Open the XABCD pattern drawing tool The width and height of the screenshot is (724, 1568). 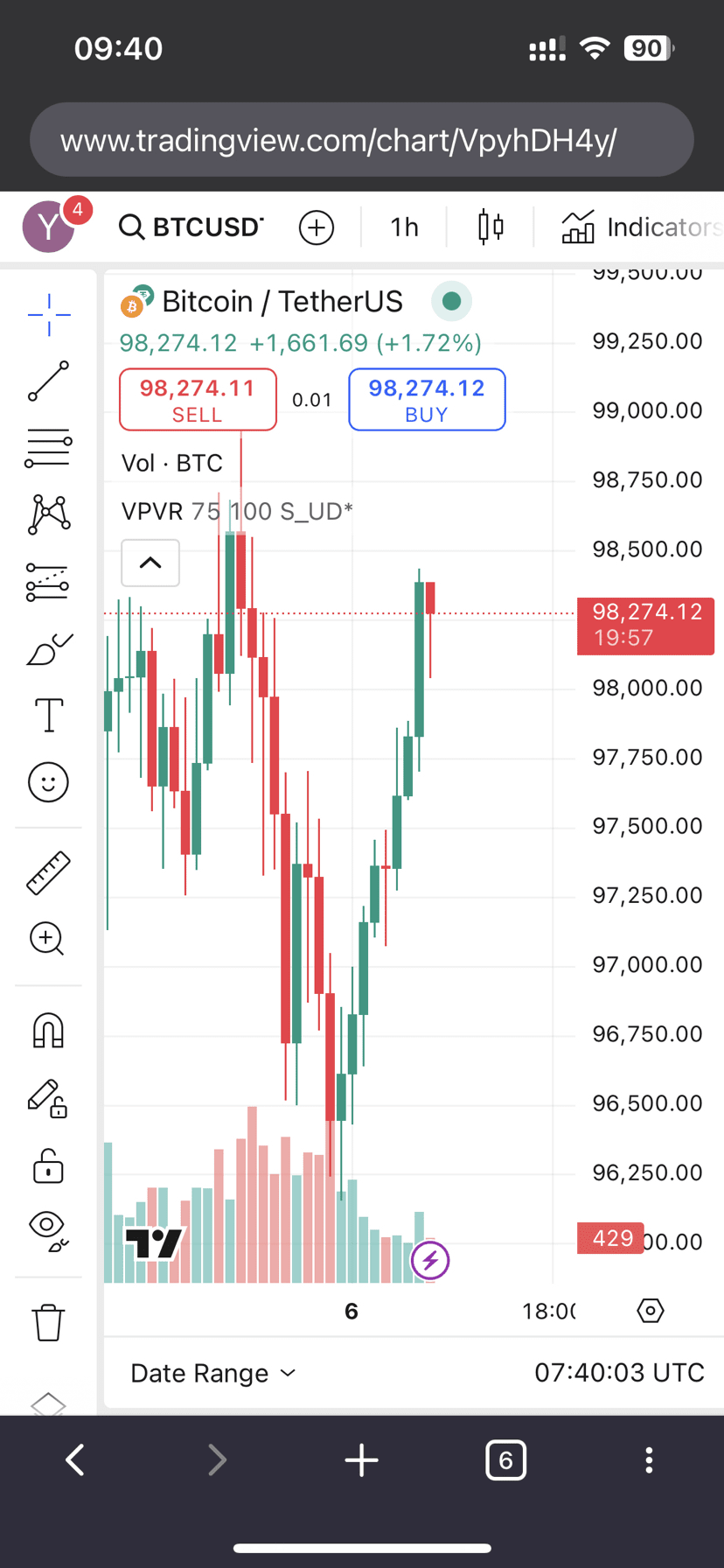click(x=48, y=514)
